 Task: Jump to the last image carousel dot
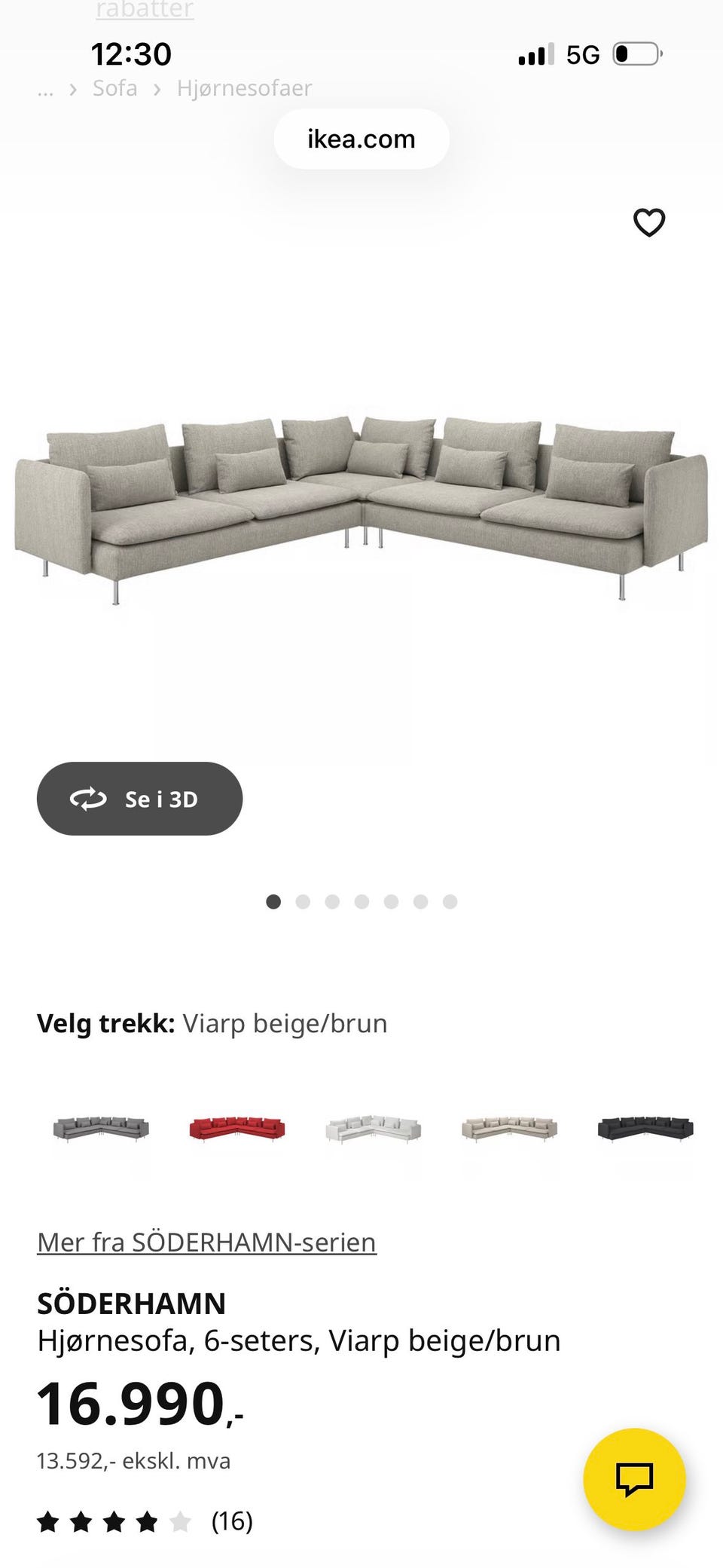tap(450, 901)
